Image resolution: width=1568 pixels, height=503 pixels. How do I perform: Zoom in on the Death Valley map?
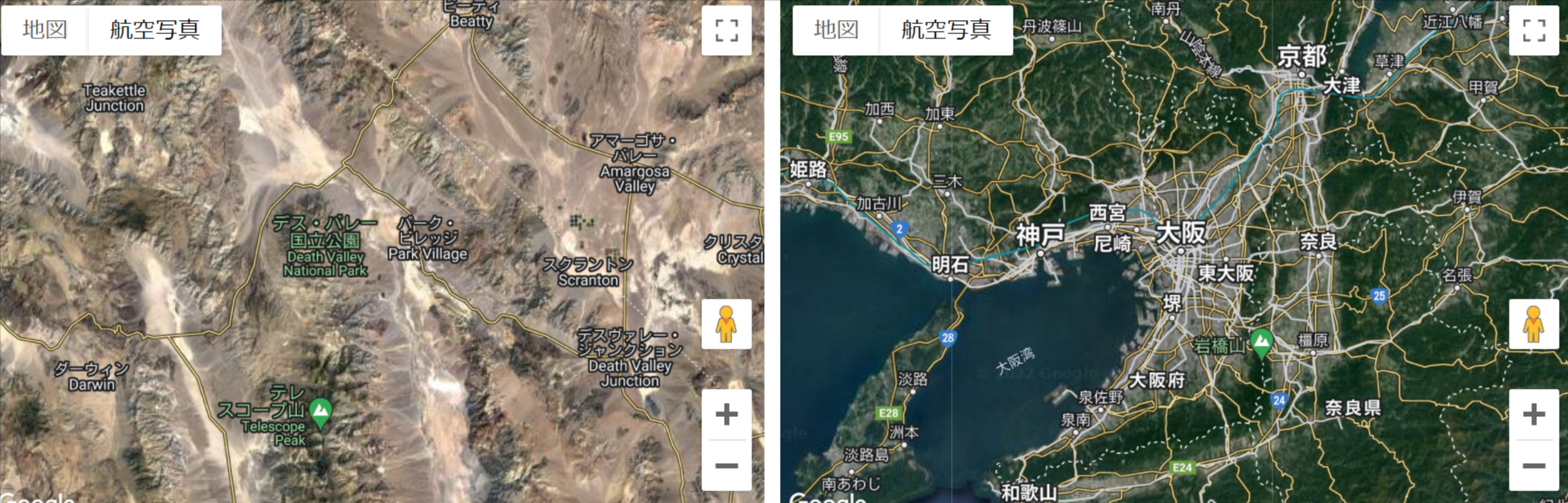pyautogui.click(x=726, y=415)
